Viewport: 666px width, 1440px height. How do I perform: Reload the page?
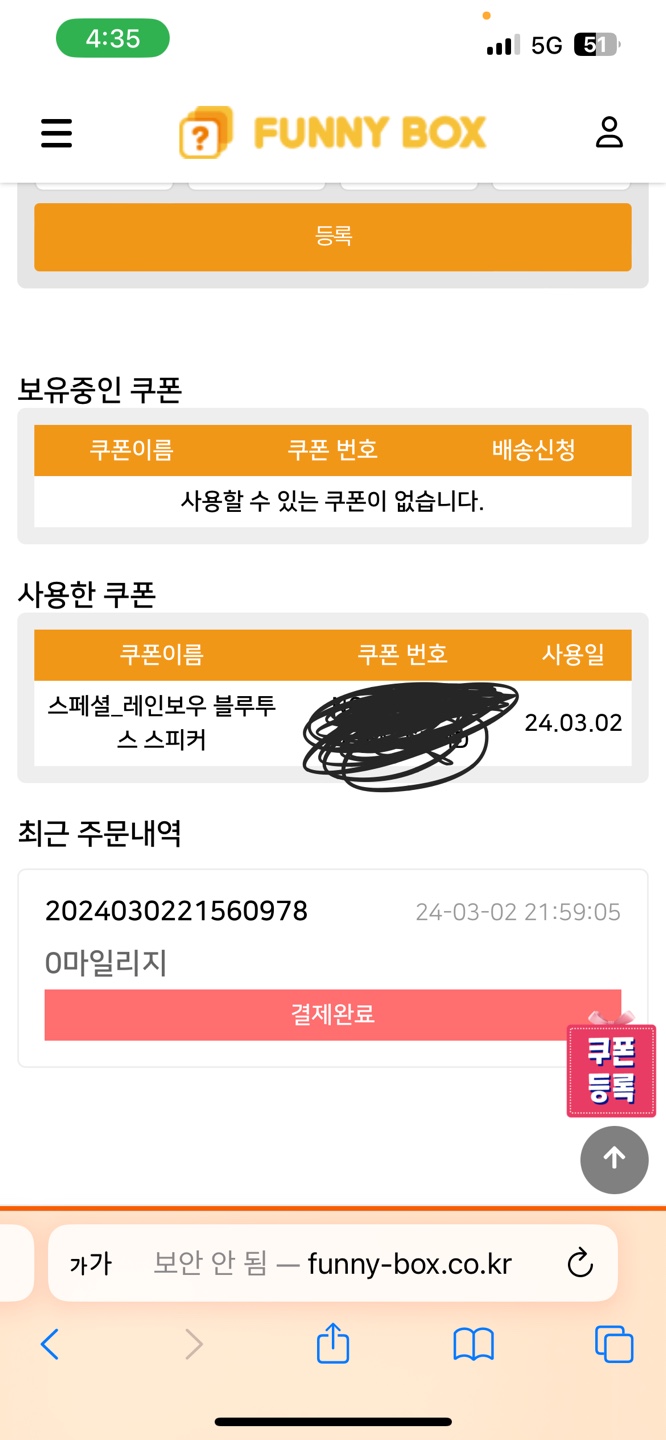point(580,1264)
